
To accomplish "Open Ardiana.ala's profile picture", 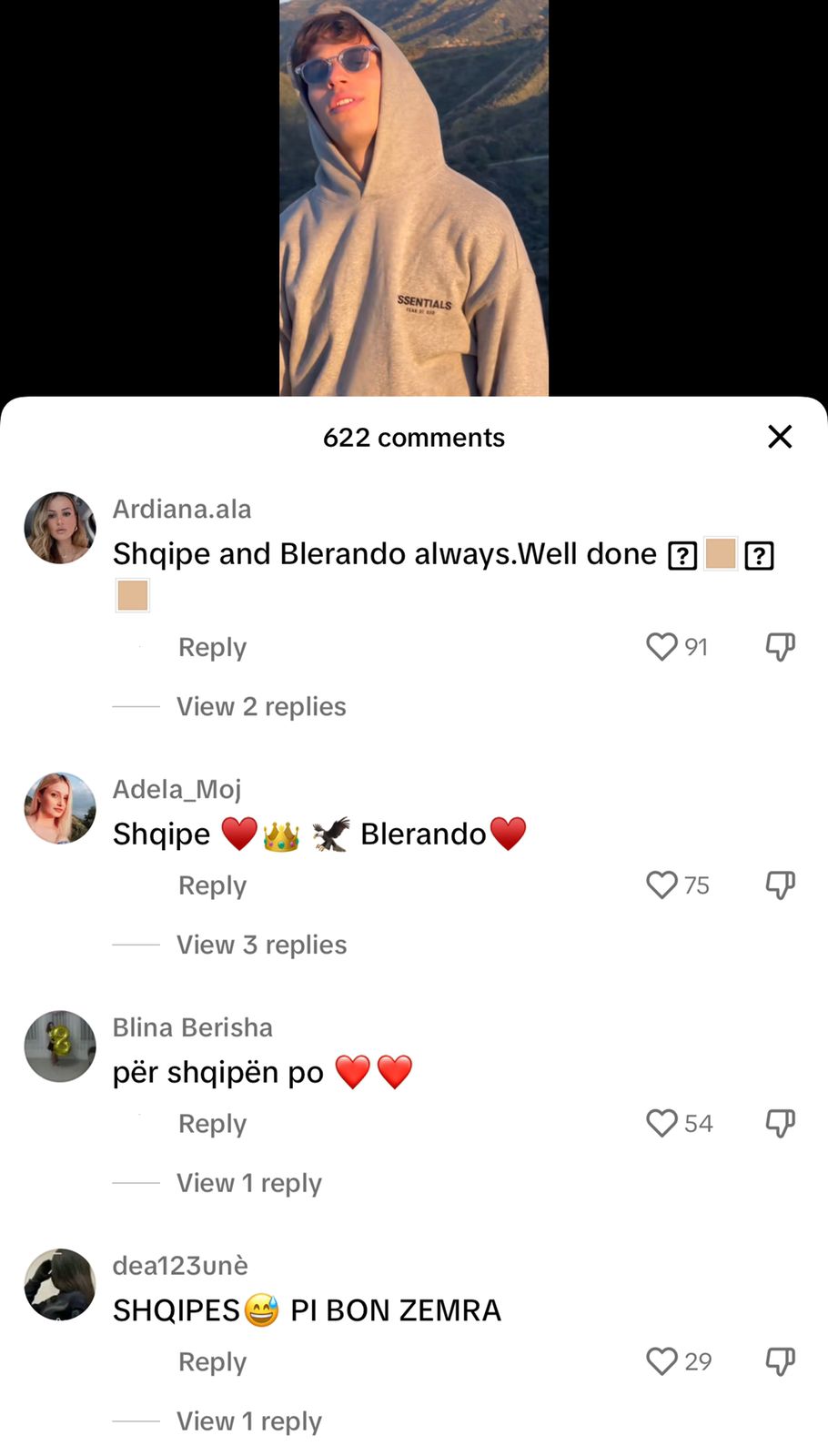I will (x=60, y=529).
